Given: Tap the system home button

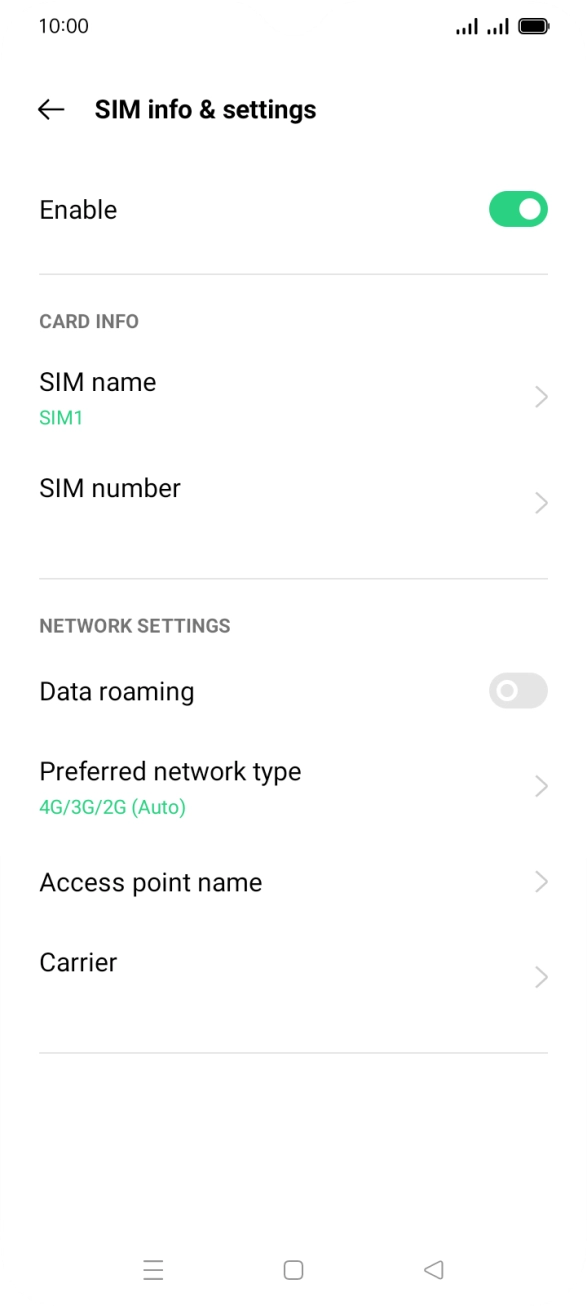Looking at the screenshot, I should coord(293,1270).
